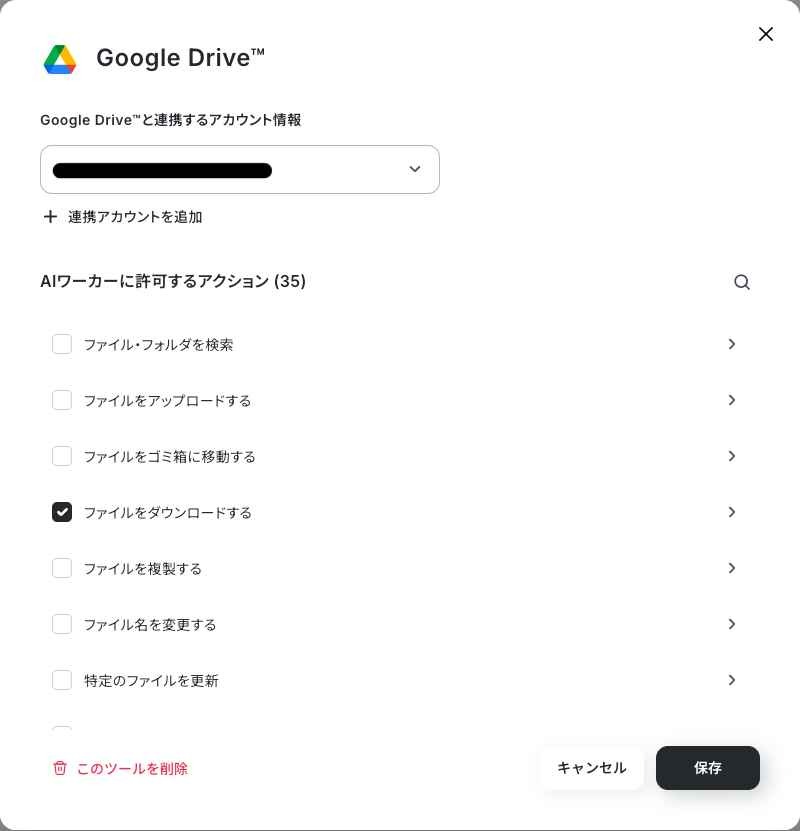
Task: Tick the ファイルをゴミ箱に移動する checkbox
Action: pos(62,456)
